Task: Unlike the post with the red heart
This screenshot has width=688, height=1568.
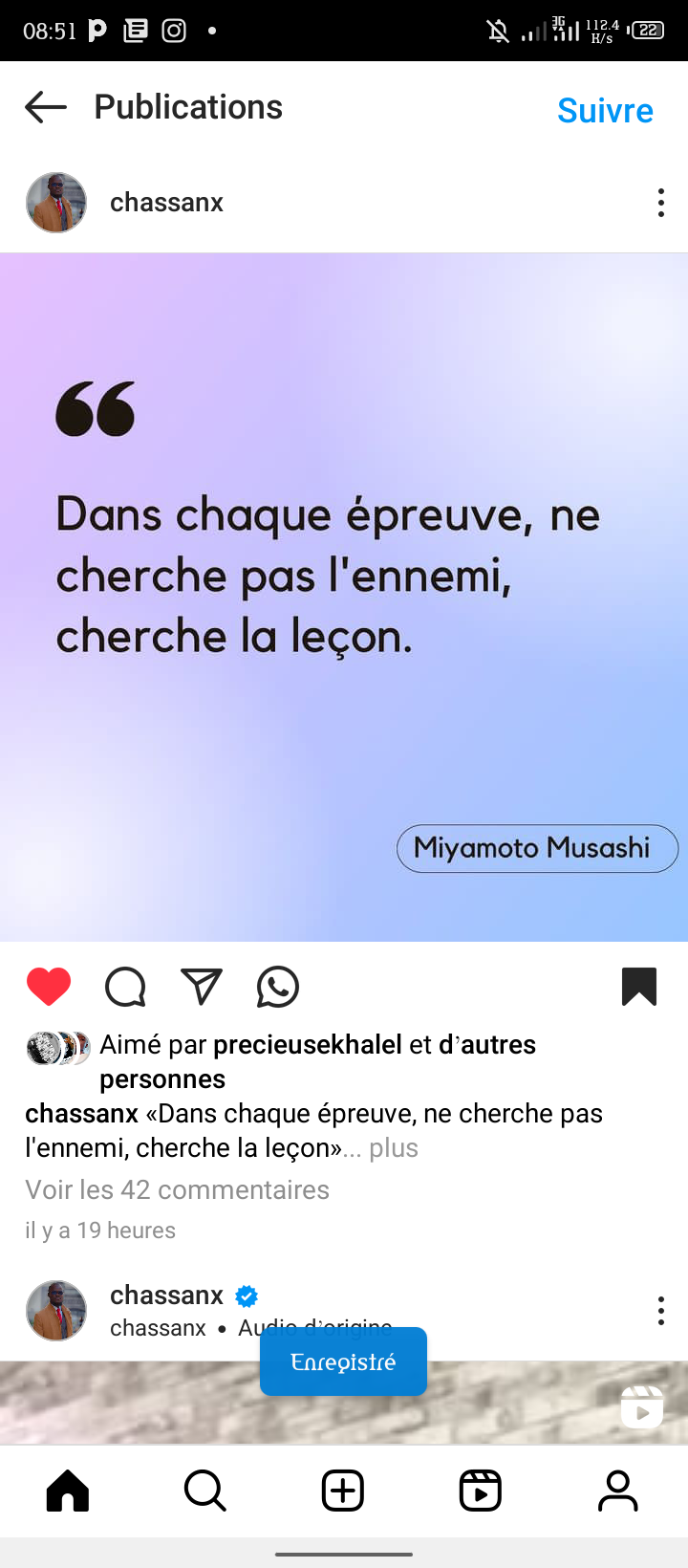Action: (49, 987)
